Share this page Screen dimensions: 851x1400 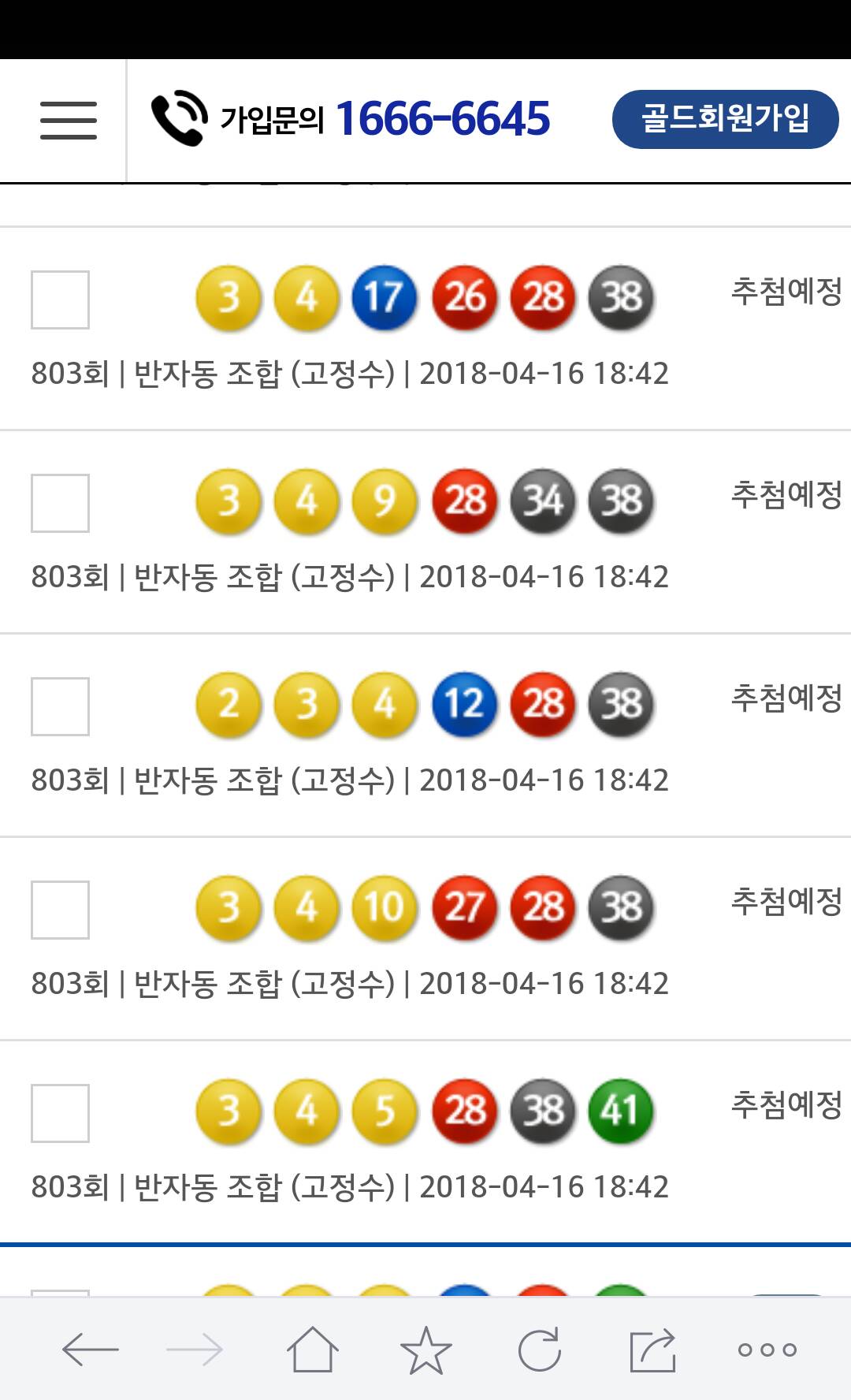coord(653,1350)
